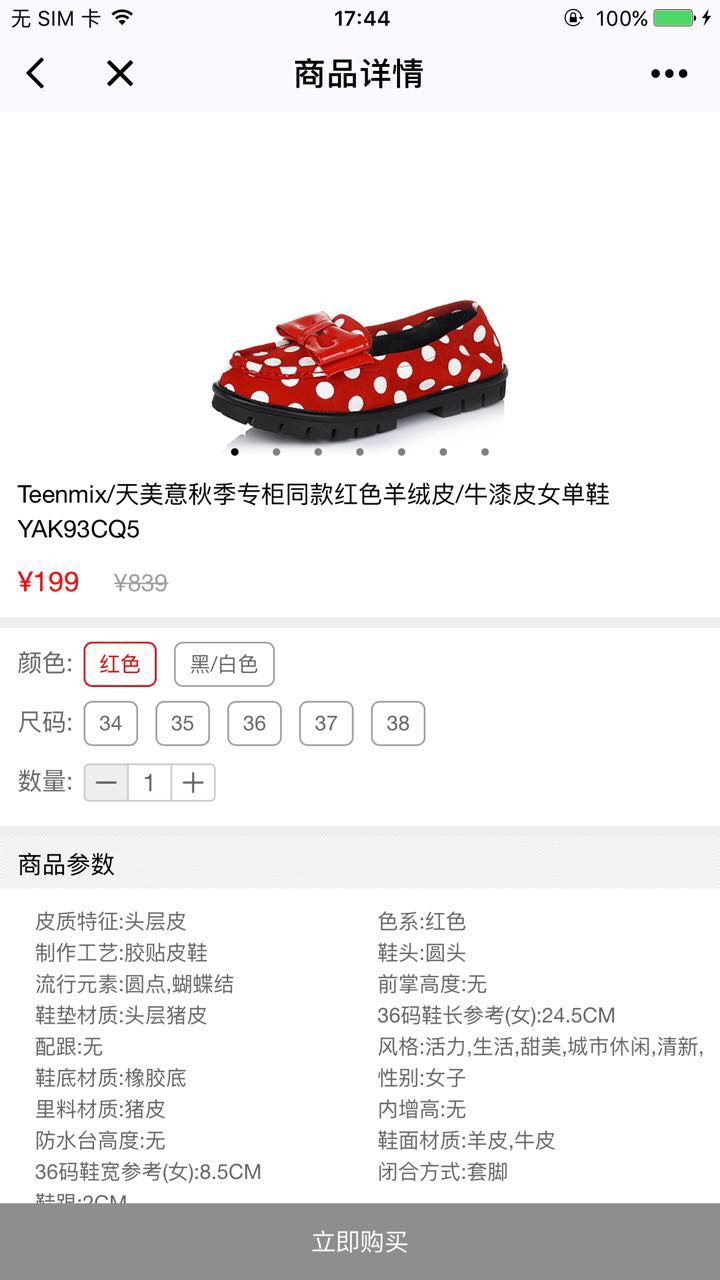Select the 红色 color option
The height and width of the screenshot is (1280, 720).
point(120,664)
